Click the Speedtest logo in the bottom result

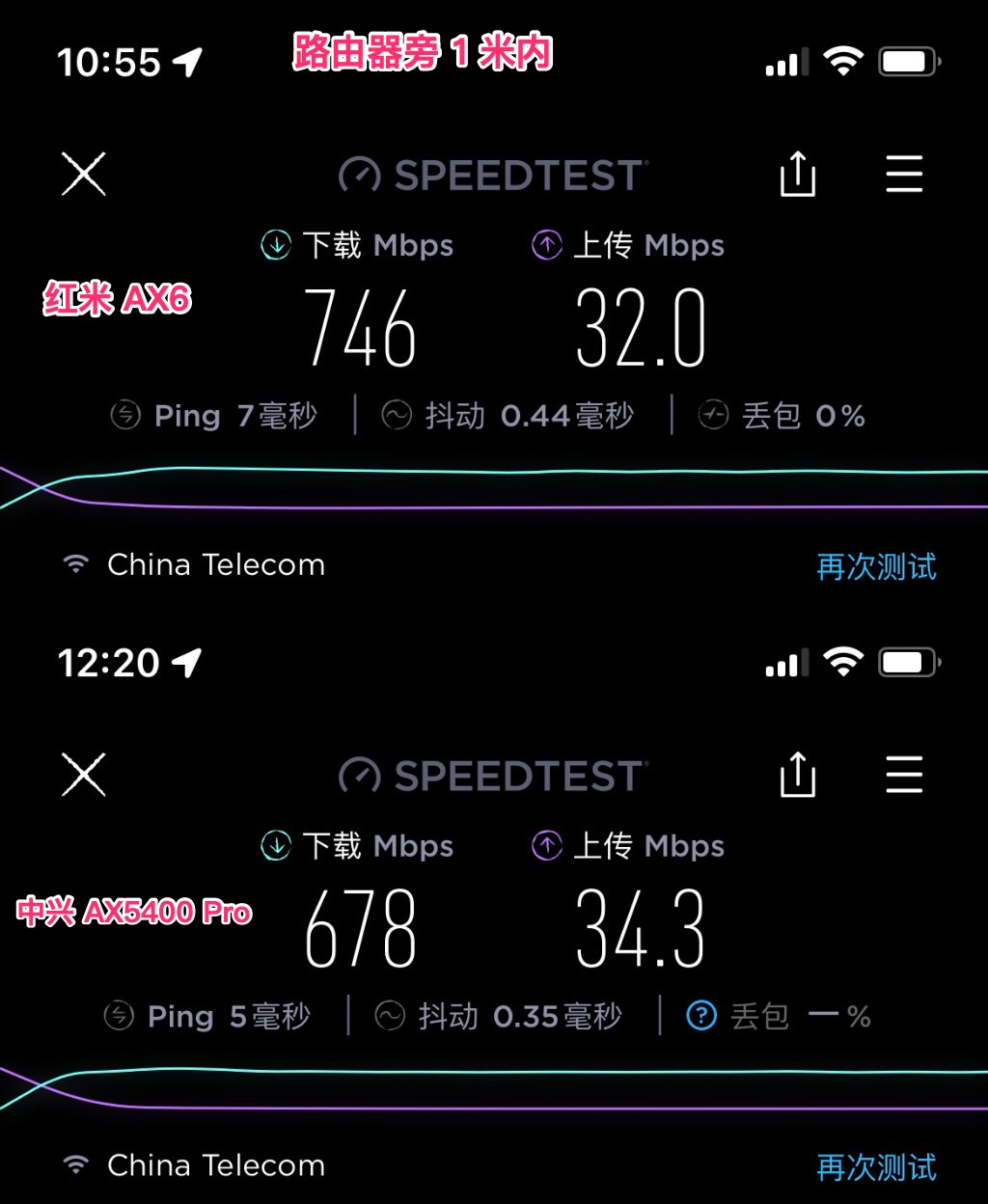pyautogui.click(x=492, y=774)
